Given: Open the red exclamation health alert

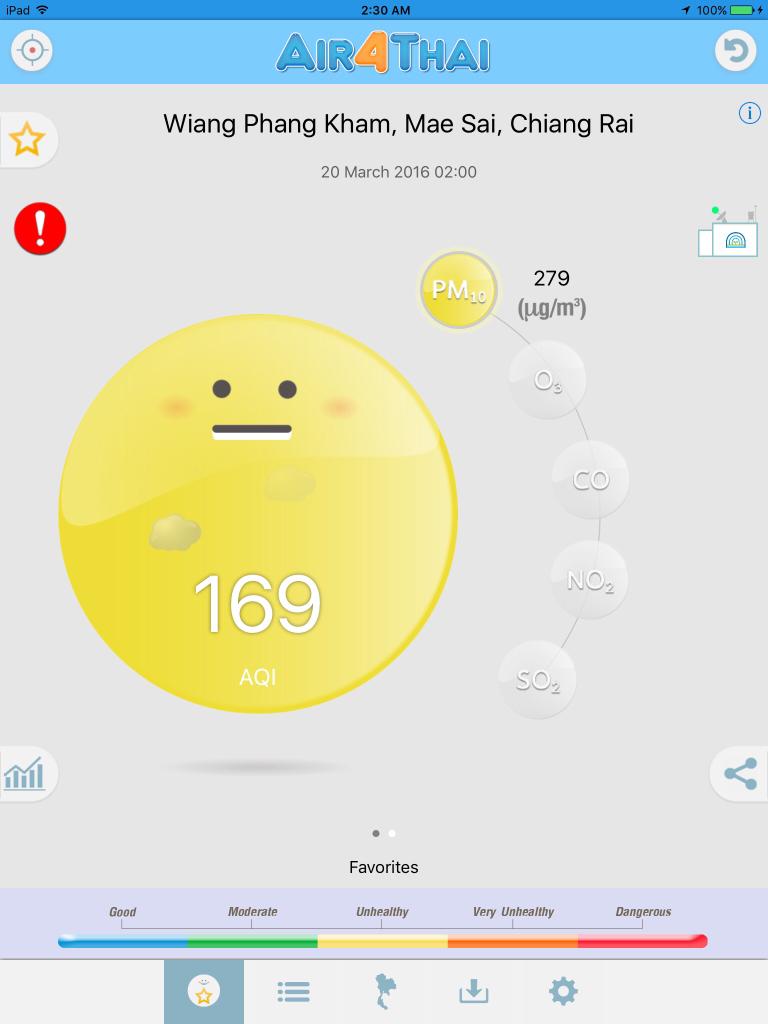Looking at the screenshot, I should tap(40, 229).
